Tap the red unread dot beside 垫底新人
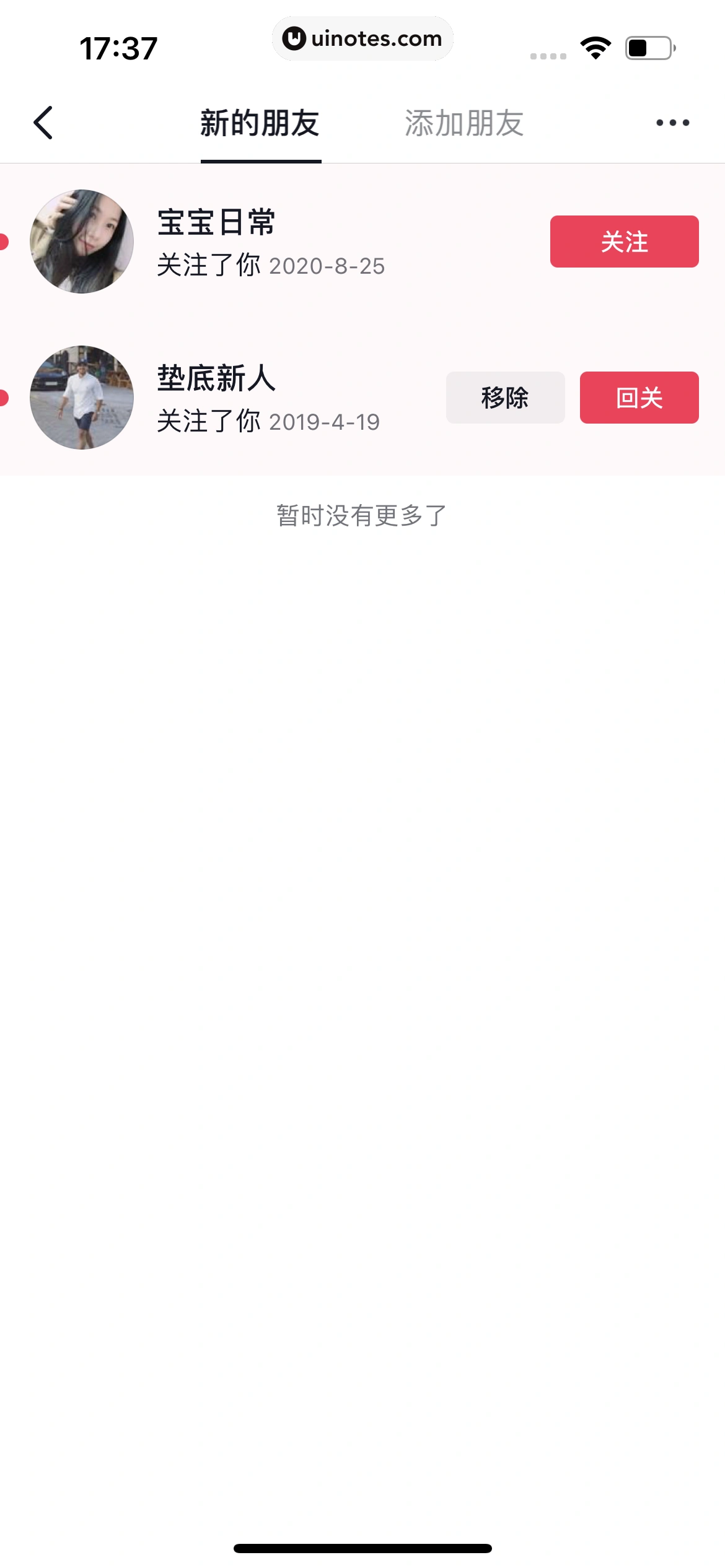This screenshot has width=725, height=1568. pos(5,398)
